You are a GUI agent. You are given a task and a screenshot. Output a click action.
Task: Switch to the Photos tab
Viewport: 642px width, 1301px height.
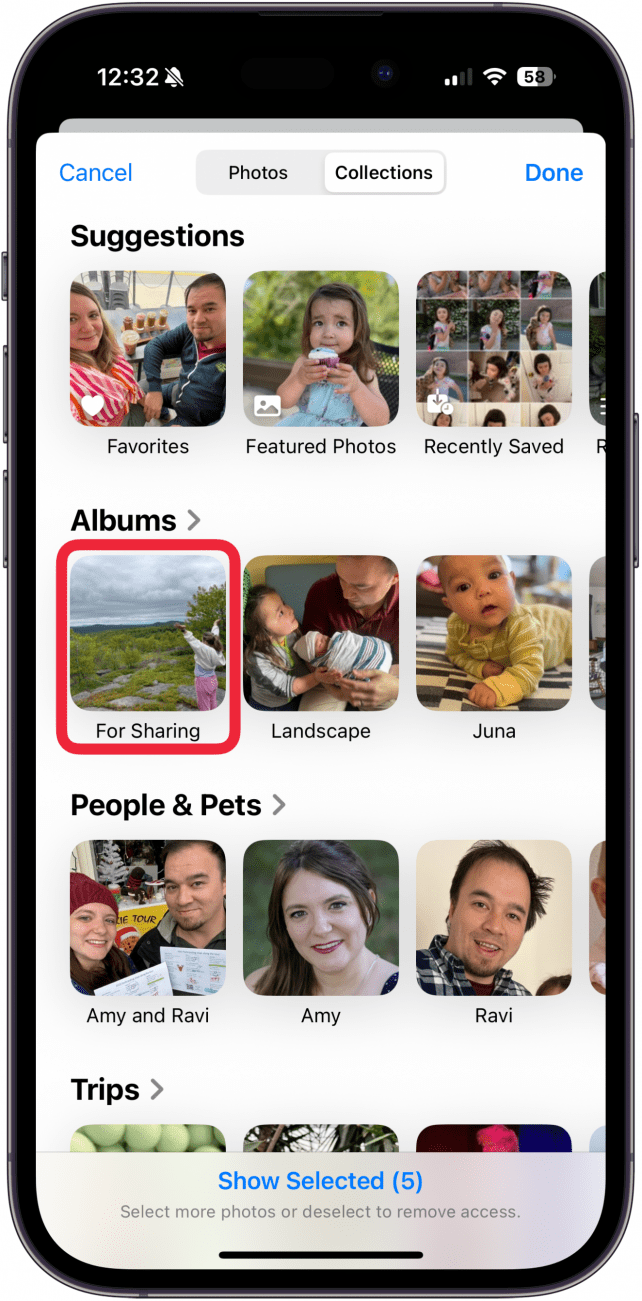coord(258,173)
